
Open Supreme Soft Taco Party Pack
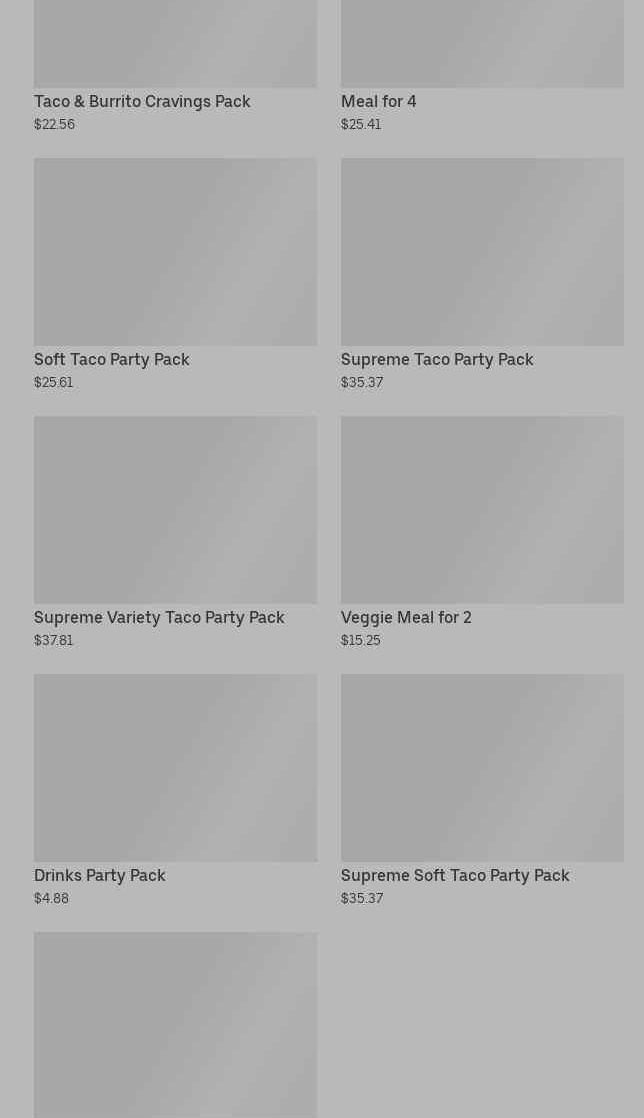(481, 768)
